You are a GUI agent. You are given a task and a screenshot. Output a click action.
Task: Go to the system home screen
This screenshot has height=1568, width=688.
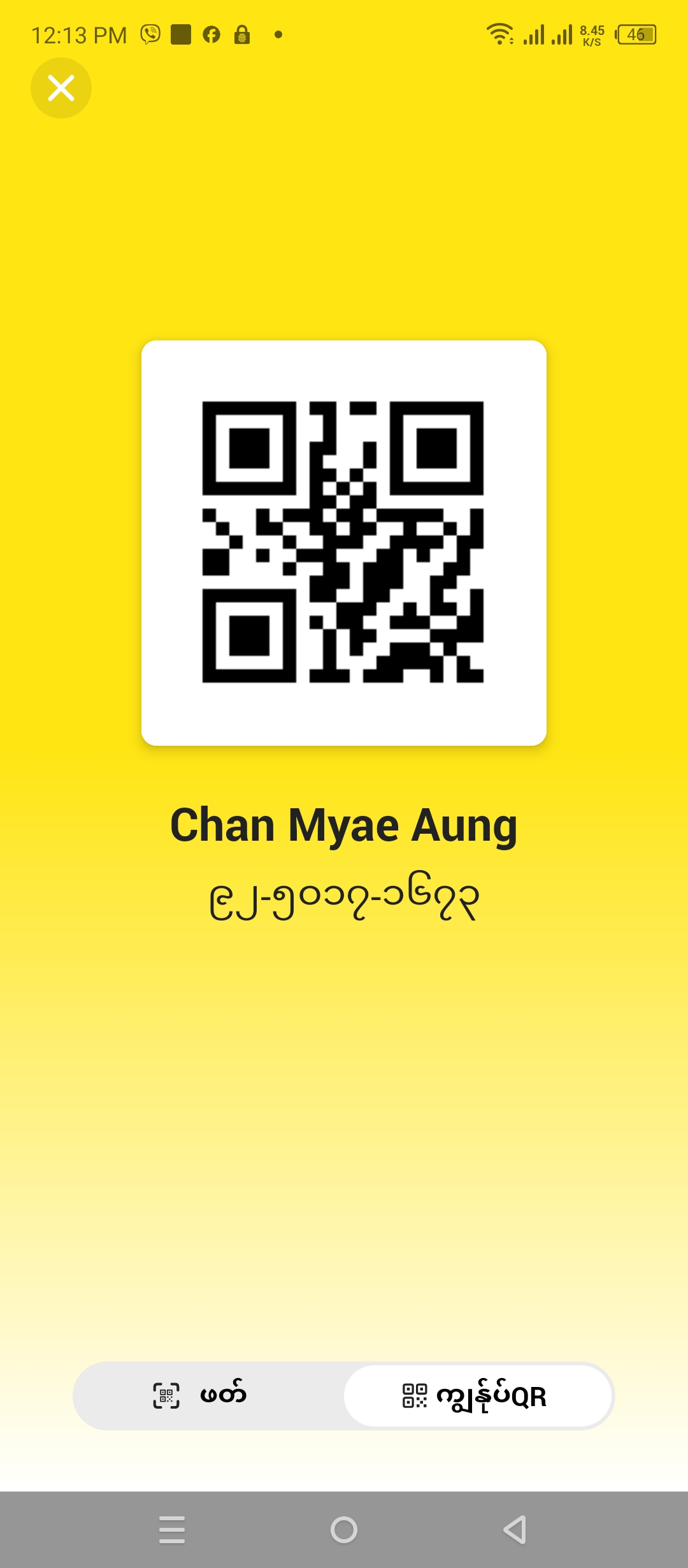(344, 1530)
